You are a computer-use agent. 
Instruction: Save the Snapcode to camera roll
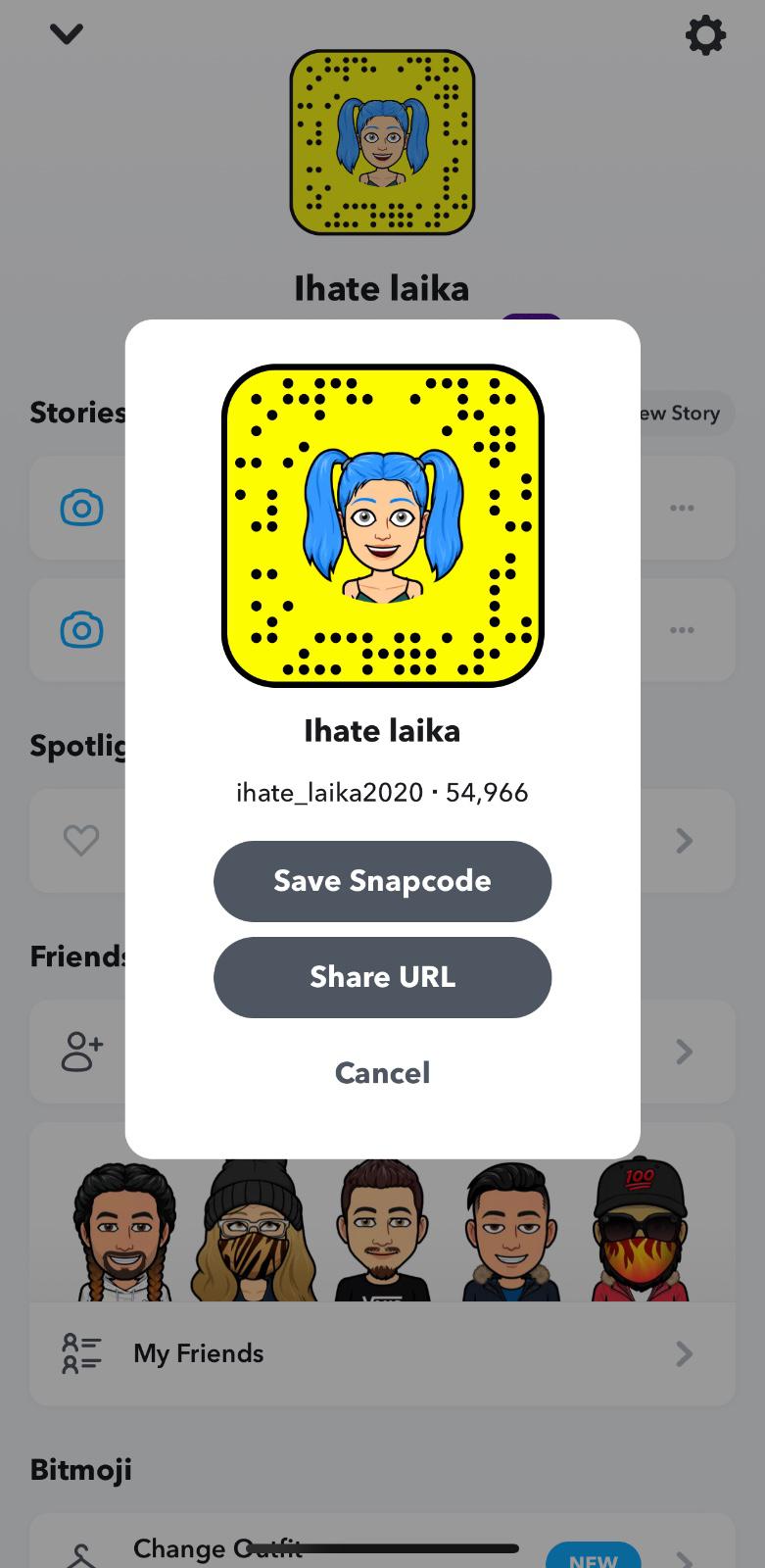coord(382,881)
